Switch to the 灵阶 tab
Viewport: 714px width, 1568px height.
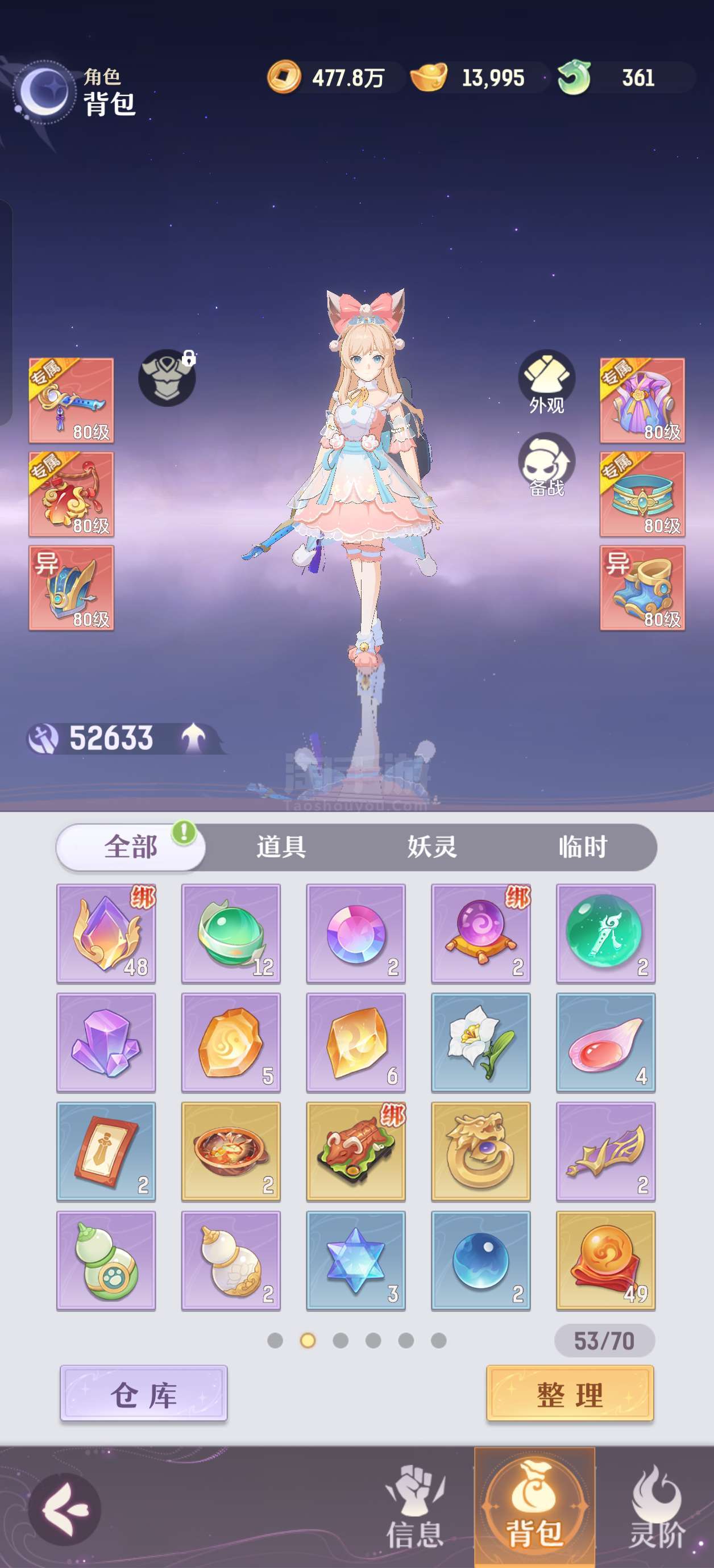click(x=657, y=1507)
